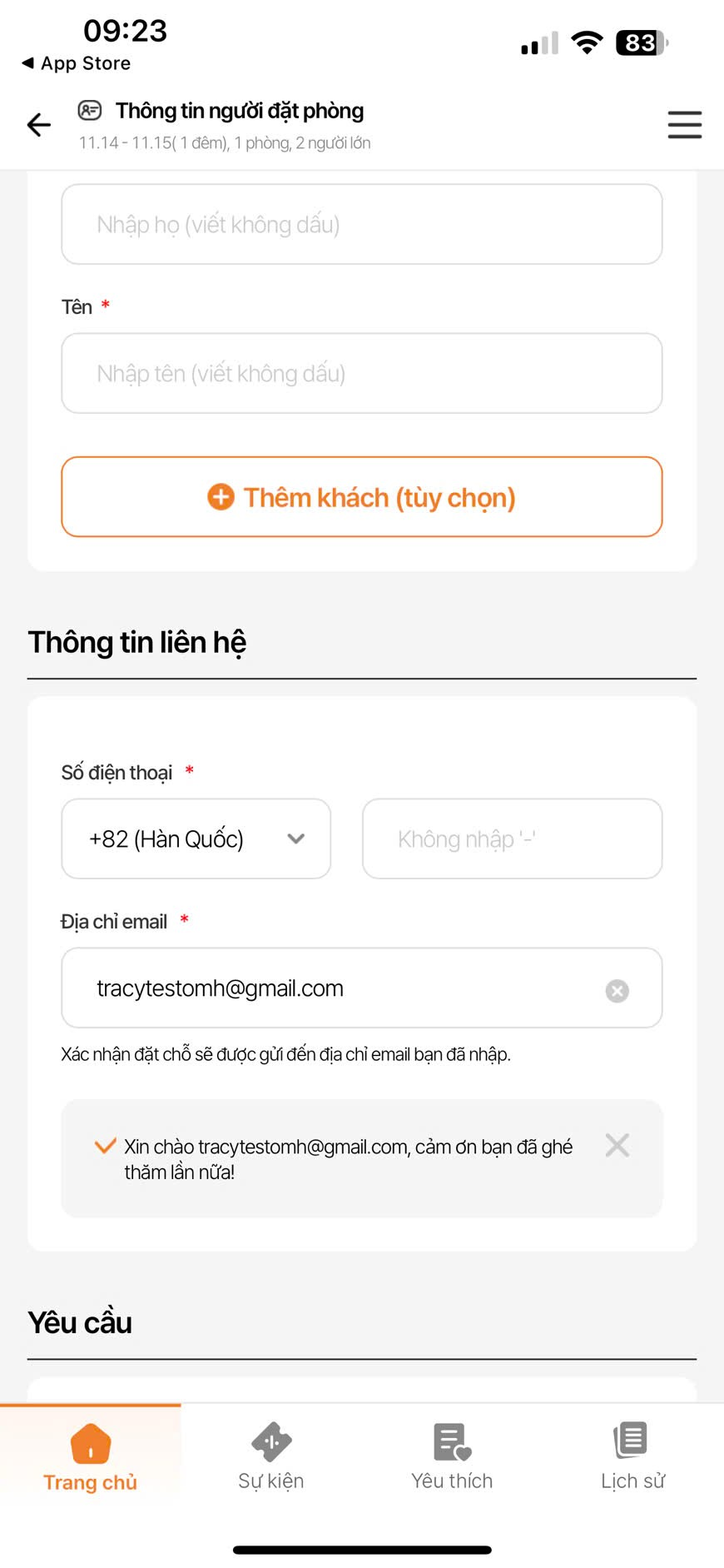Image resolution: width=724 pixels, height=1568 pixels.
Task: View the Lịch sử tab
Action: click(x=632, y=1457)
